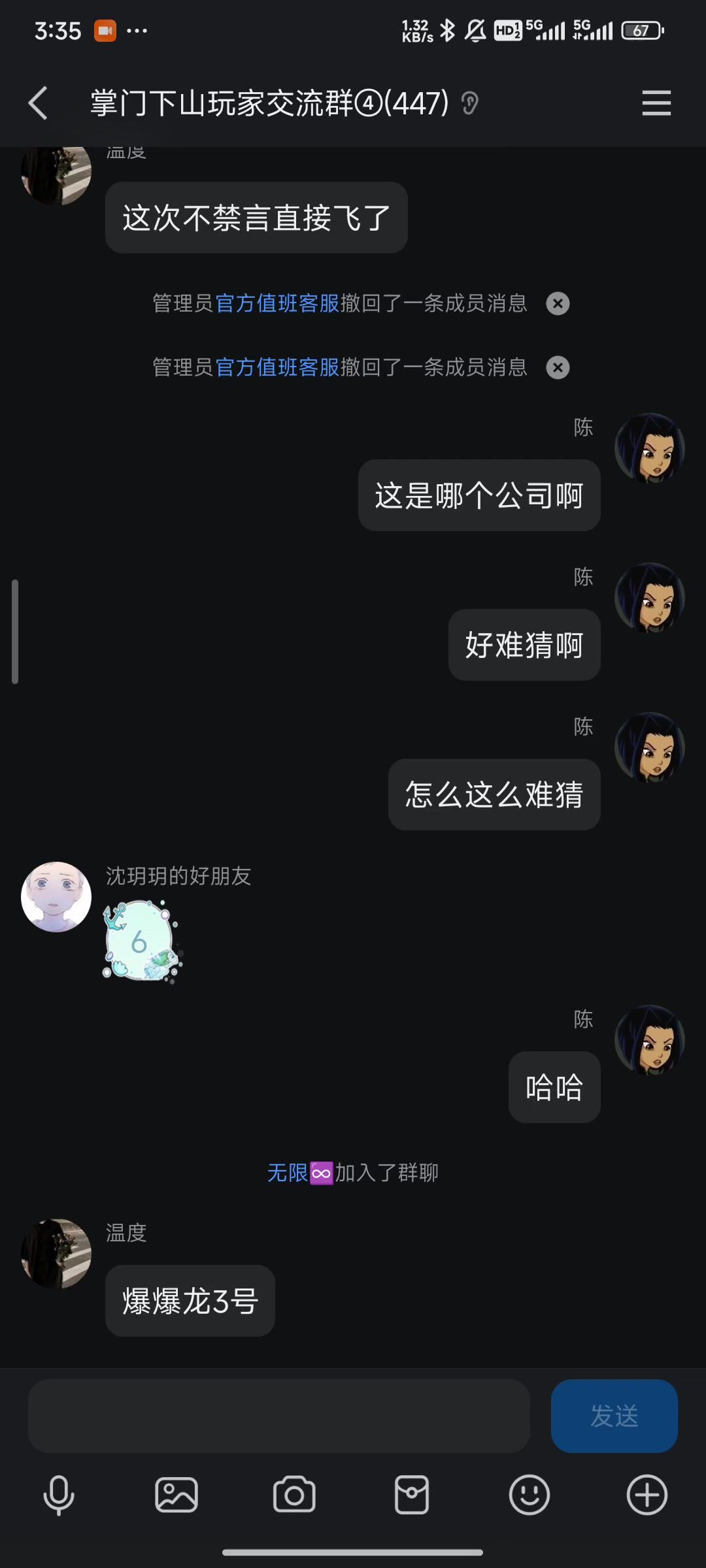Image resolution: width=706 pixels, height=1568 pixels.
Task: Open the group menu icon
Action: click(656, 103)
